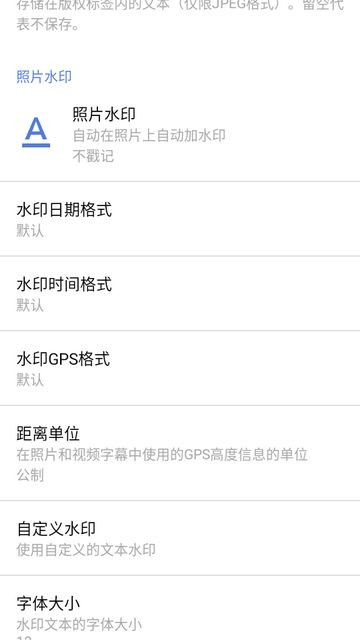Open 自定义水印 text setting
The image size is (360, 640).
180,538
